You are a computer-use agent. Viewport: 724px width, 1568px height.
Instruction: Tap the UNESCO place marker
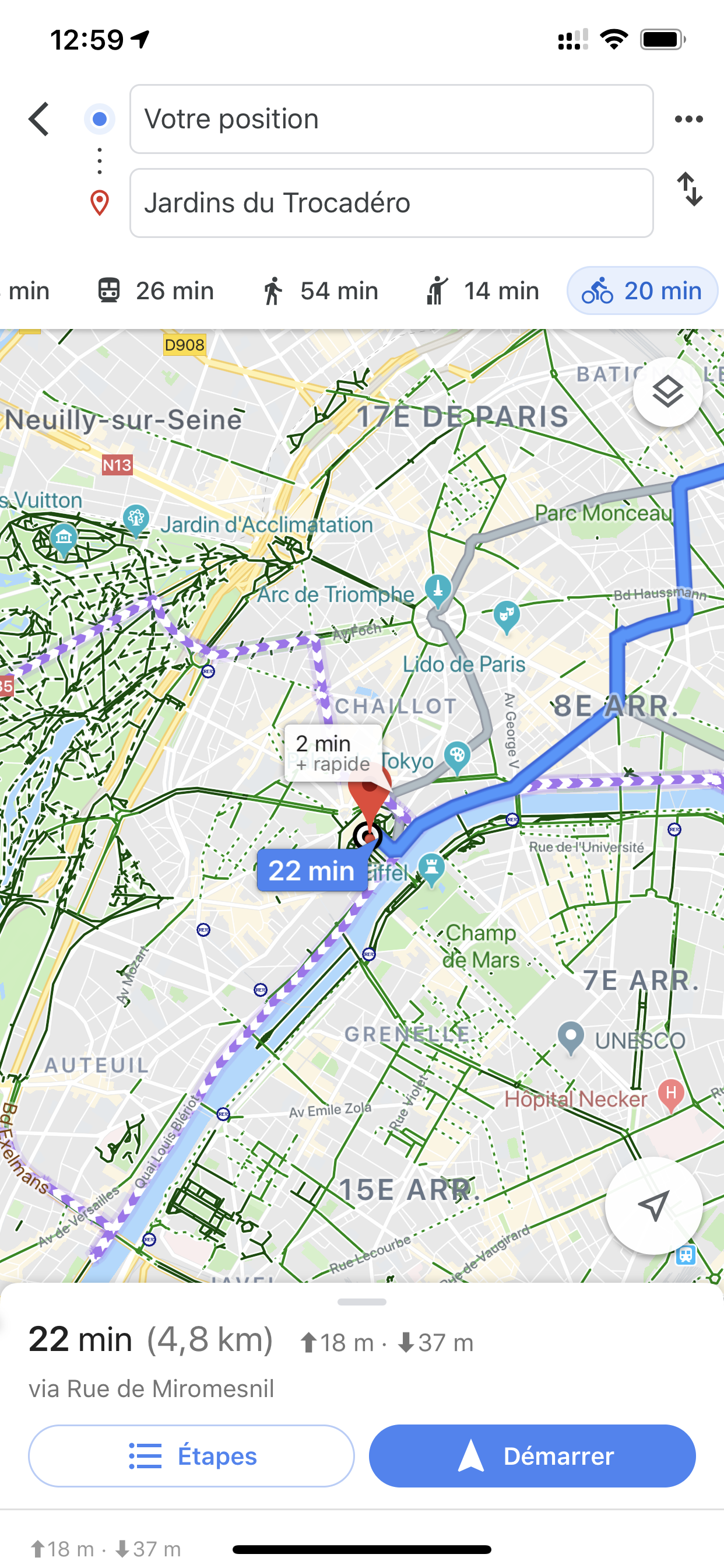571,1039
